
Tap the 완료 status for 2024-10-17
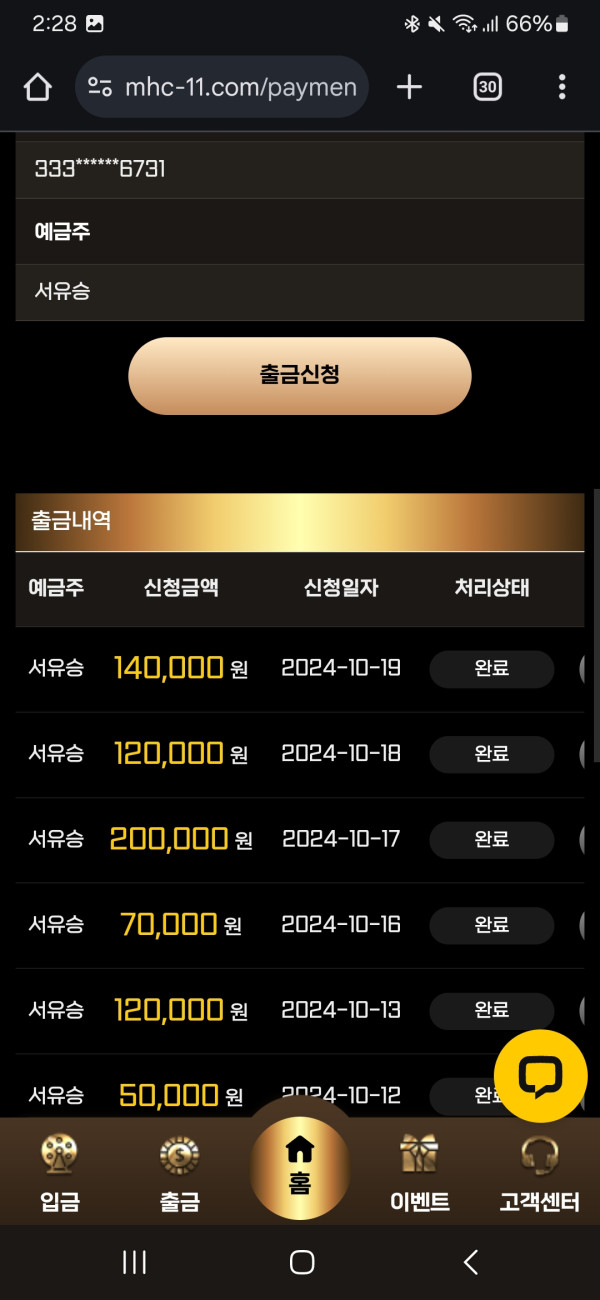point(491,840)
